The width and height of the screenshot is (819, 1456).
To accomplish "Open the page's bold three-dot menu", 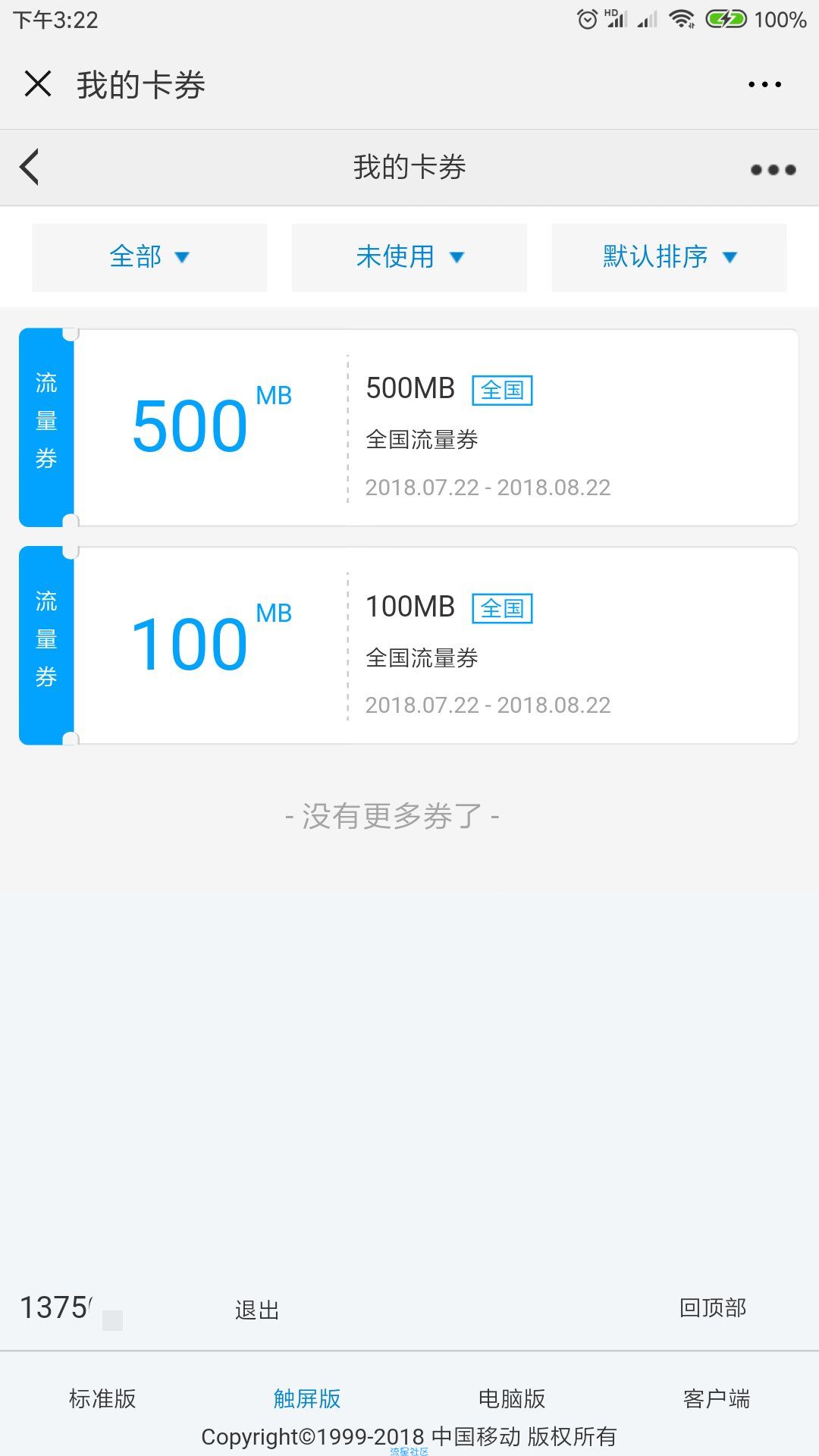I will [x=773, y=169].
